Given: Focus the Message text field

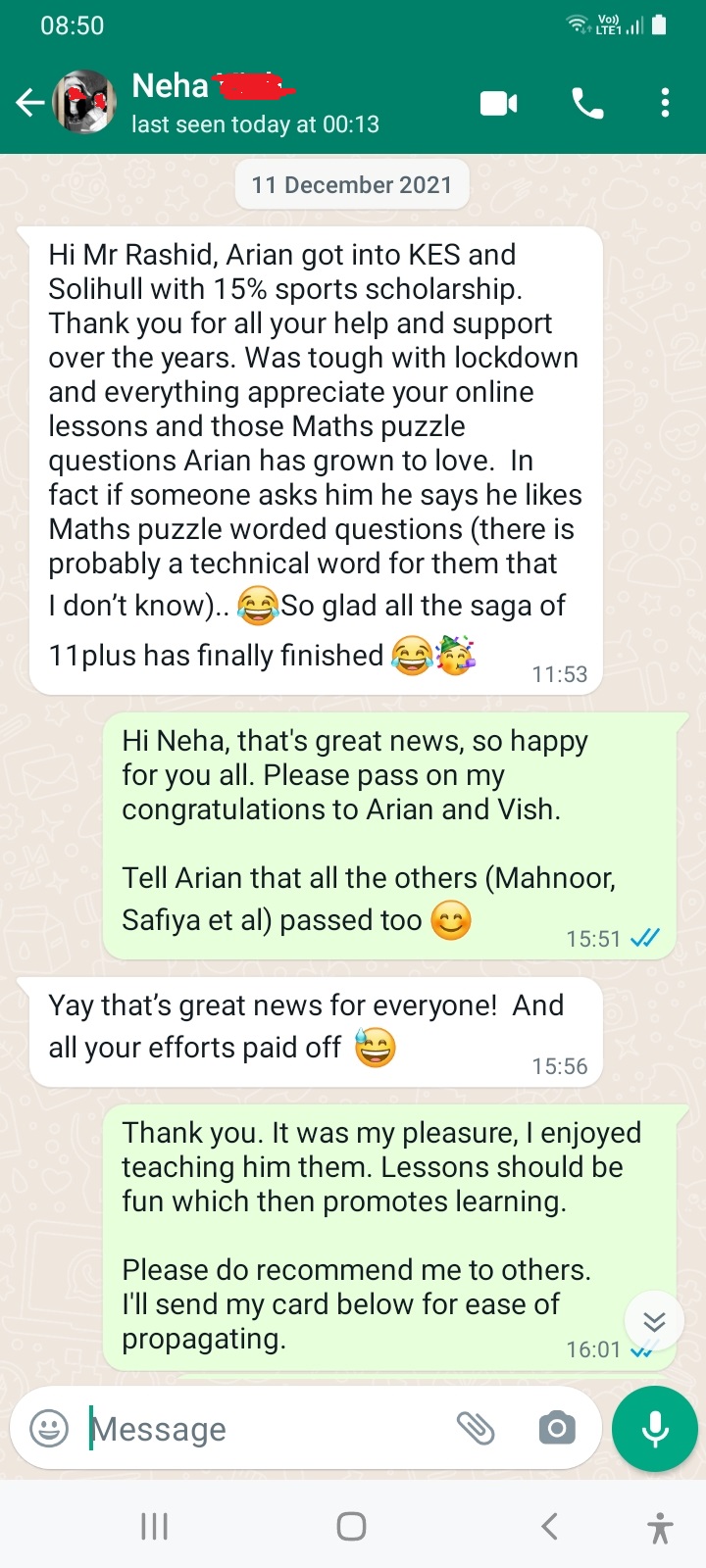Looking at the screenshot, I should [x=265, y=1429].
